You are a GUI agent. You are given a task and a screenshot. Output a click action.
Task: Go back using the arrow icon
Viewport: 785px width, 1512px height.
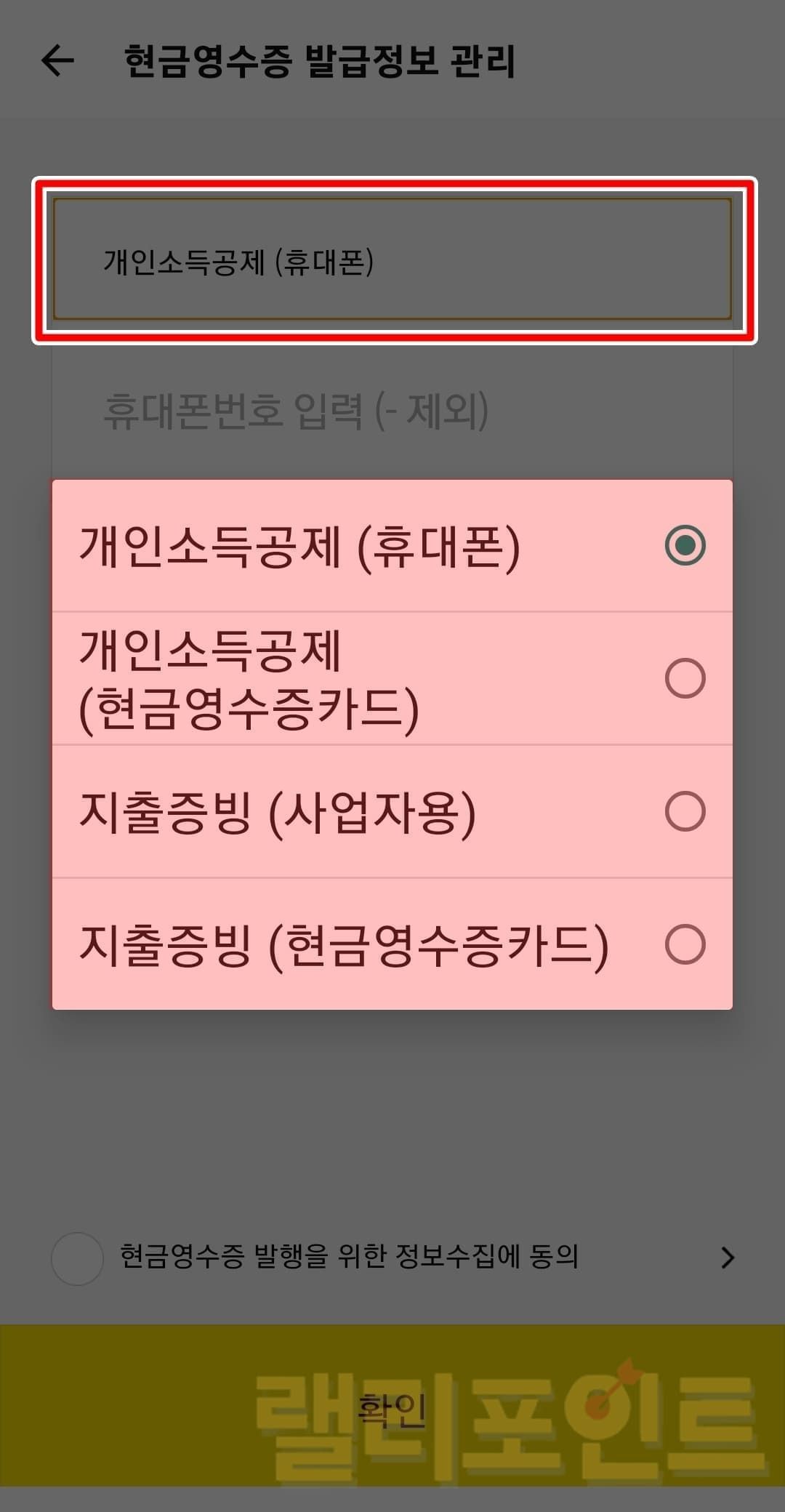click(58, 60)
